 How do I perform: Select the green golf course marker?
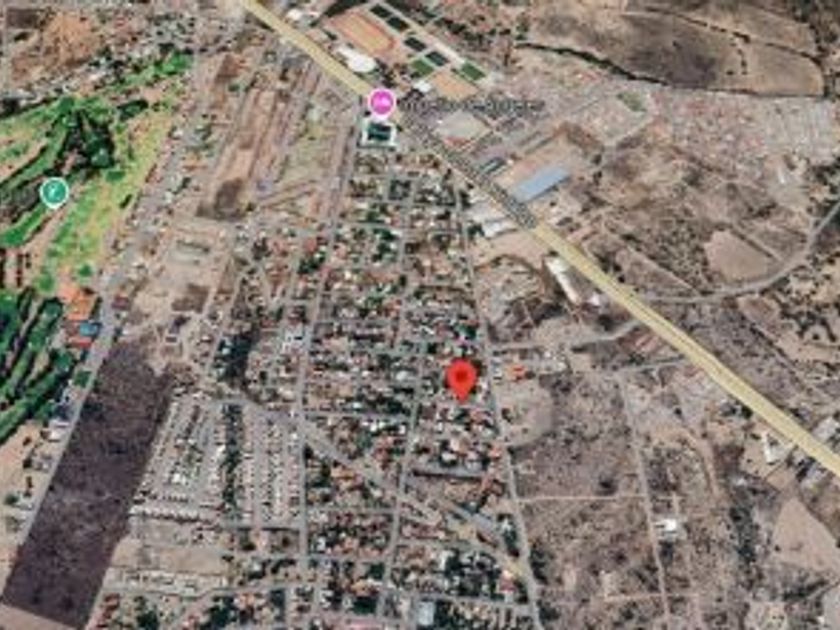point(54,193)
